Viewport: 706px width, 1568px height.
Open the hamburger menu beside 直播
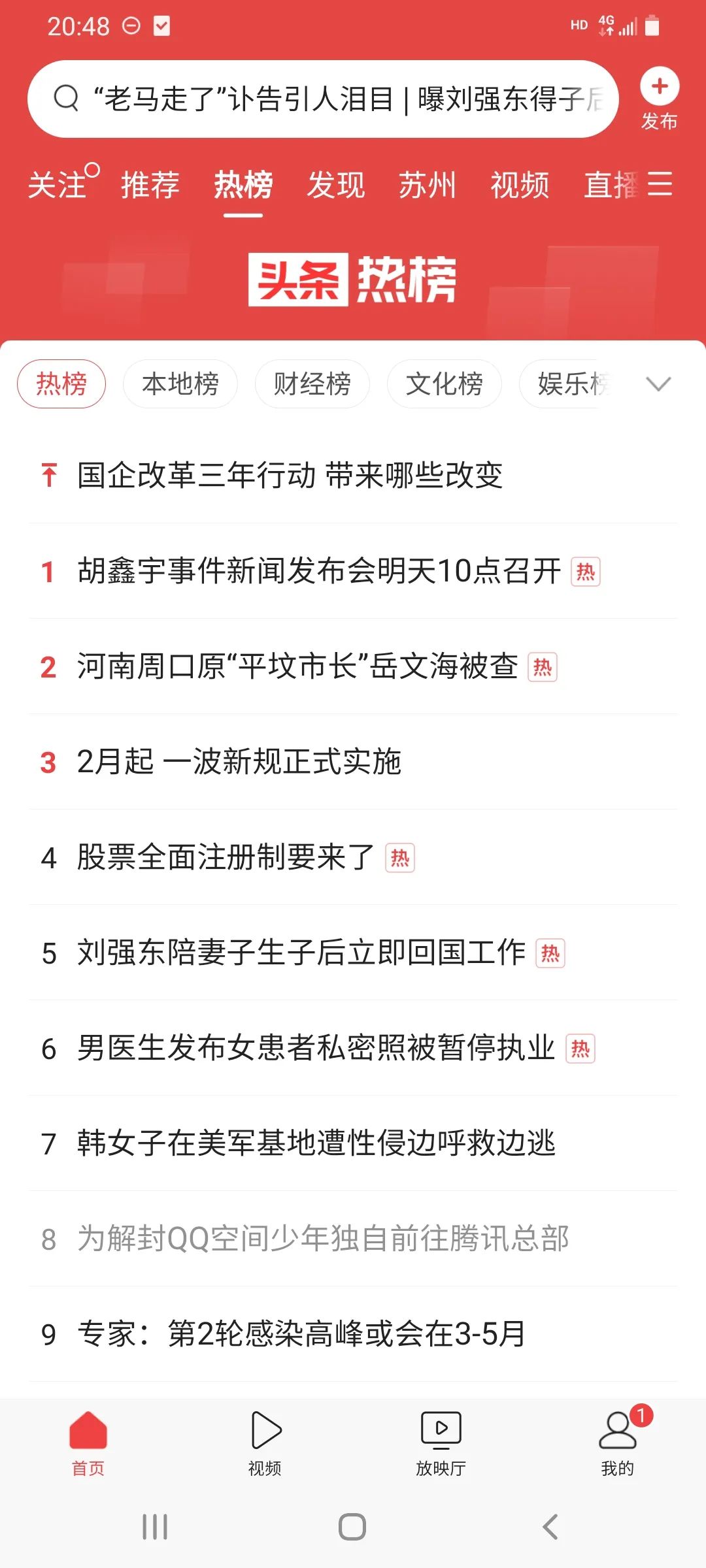pyautogui.click(x=662, y=185)
